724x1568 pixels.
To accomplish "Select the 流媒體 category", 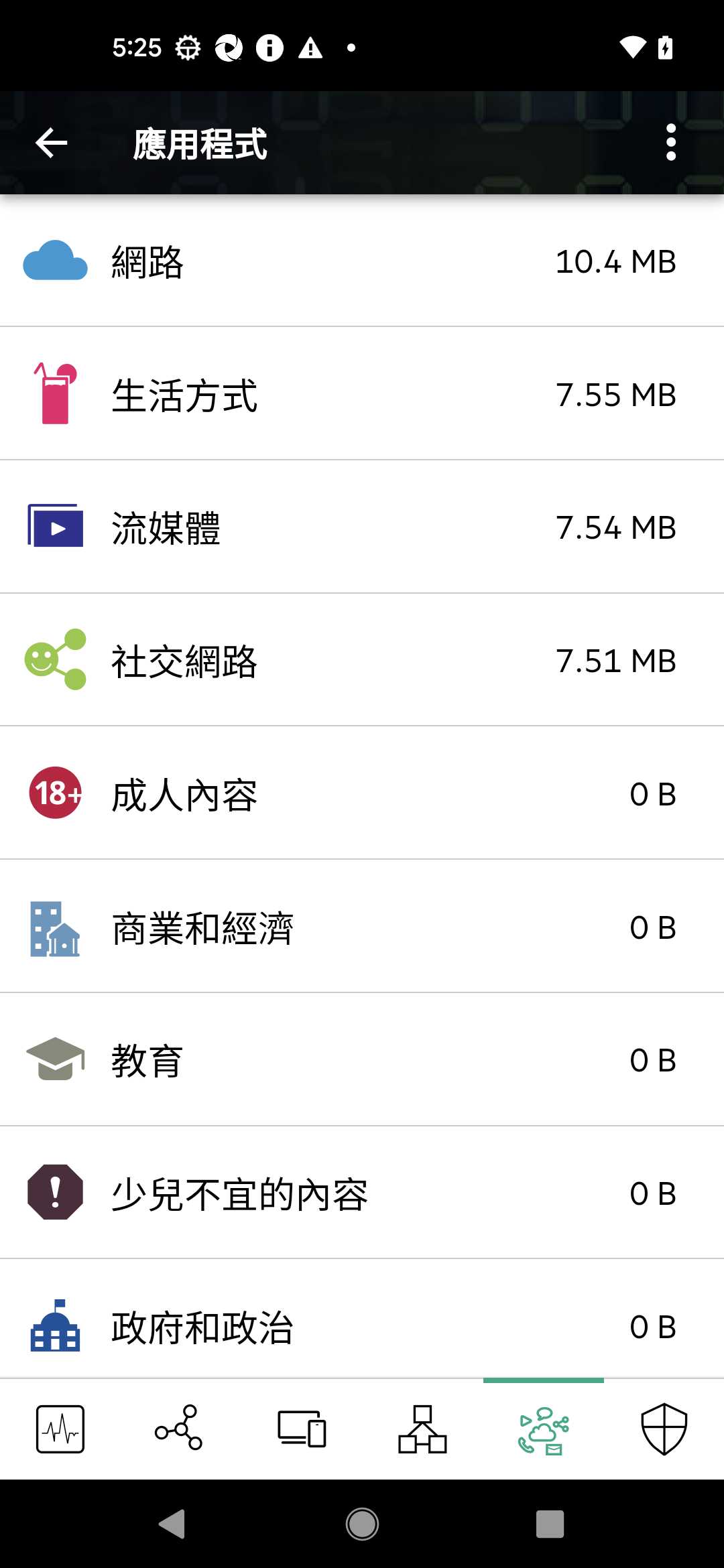I will click(362, 527).
